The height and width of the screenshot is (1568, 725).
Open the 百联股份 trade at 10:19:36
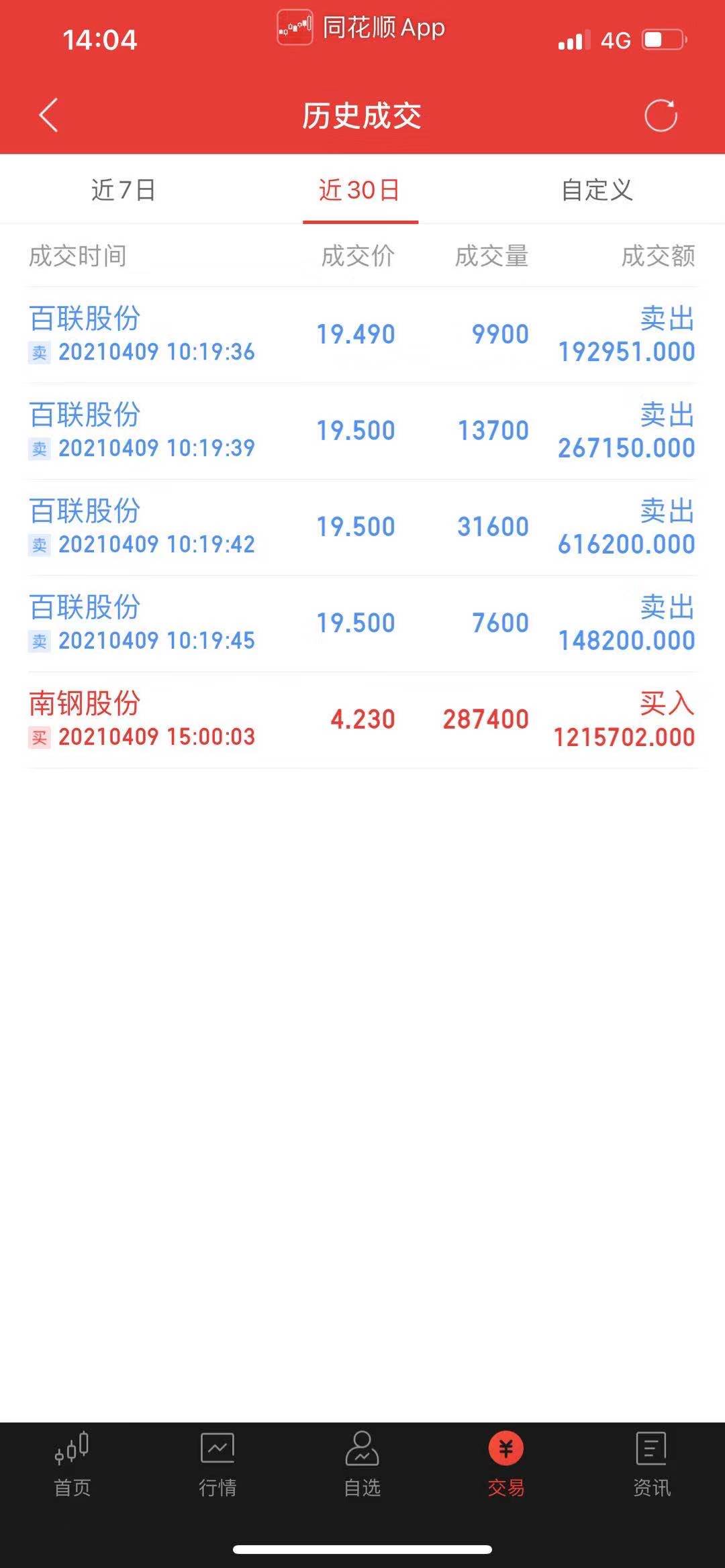pos(362,334)
